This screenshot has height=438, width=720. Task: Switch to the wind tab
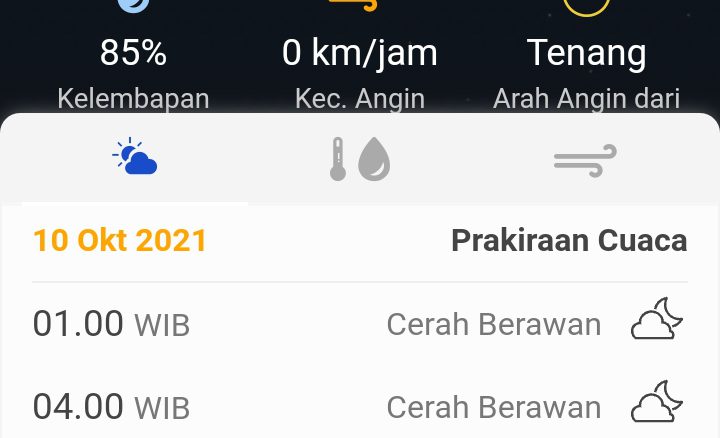coord(585,159)
